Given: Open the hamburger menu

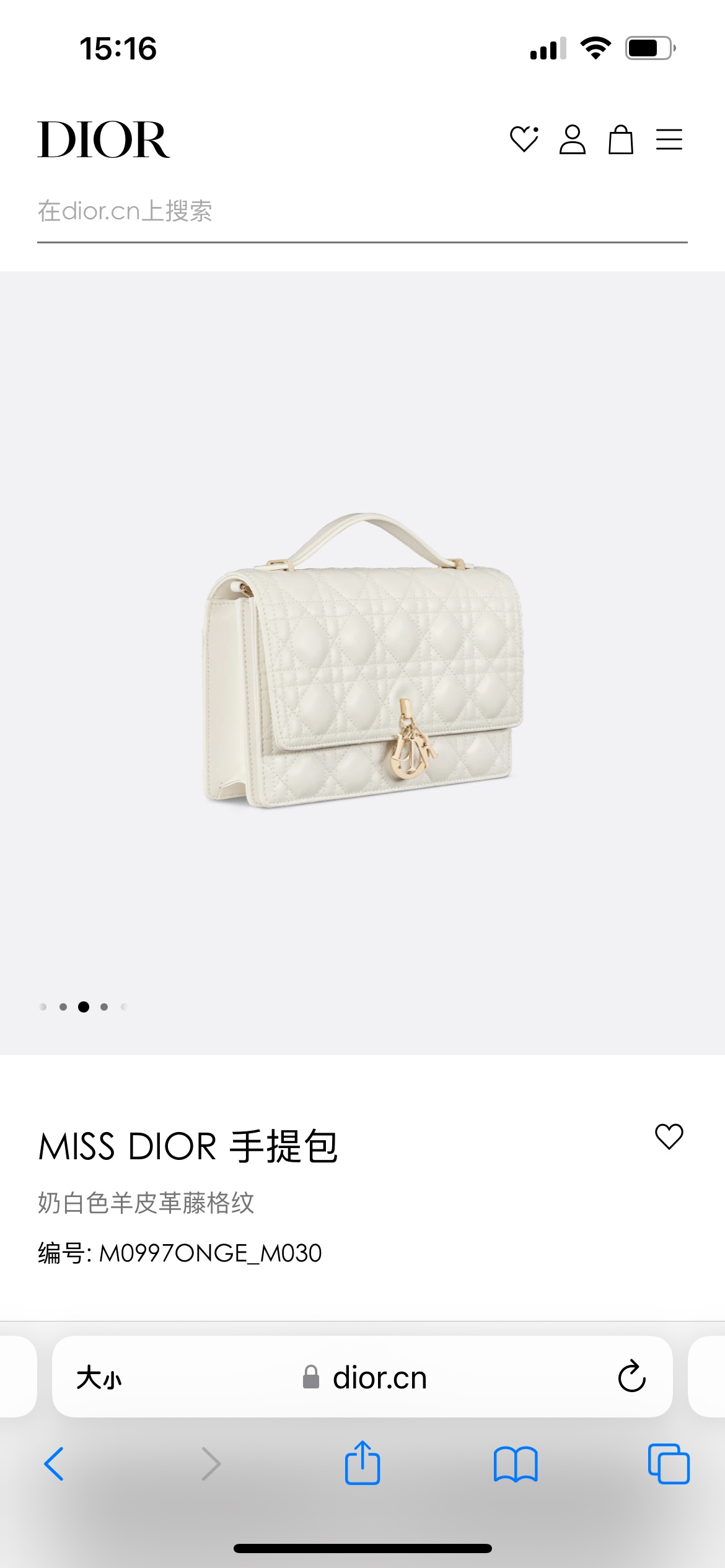Looking at the screenshot, I should (x=669, y=139).
